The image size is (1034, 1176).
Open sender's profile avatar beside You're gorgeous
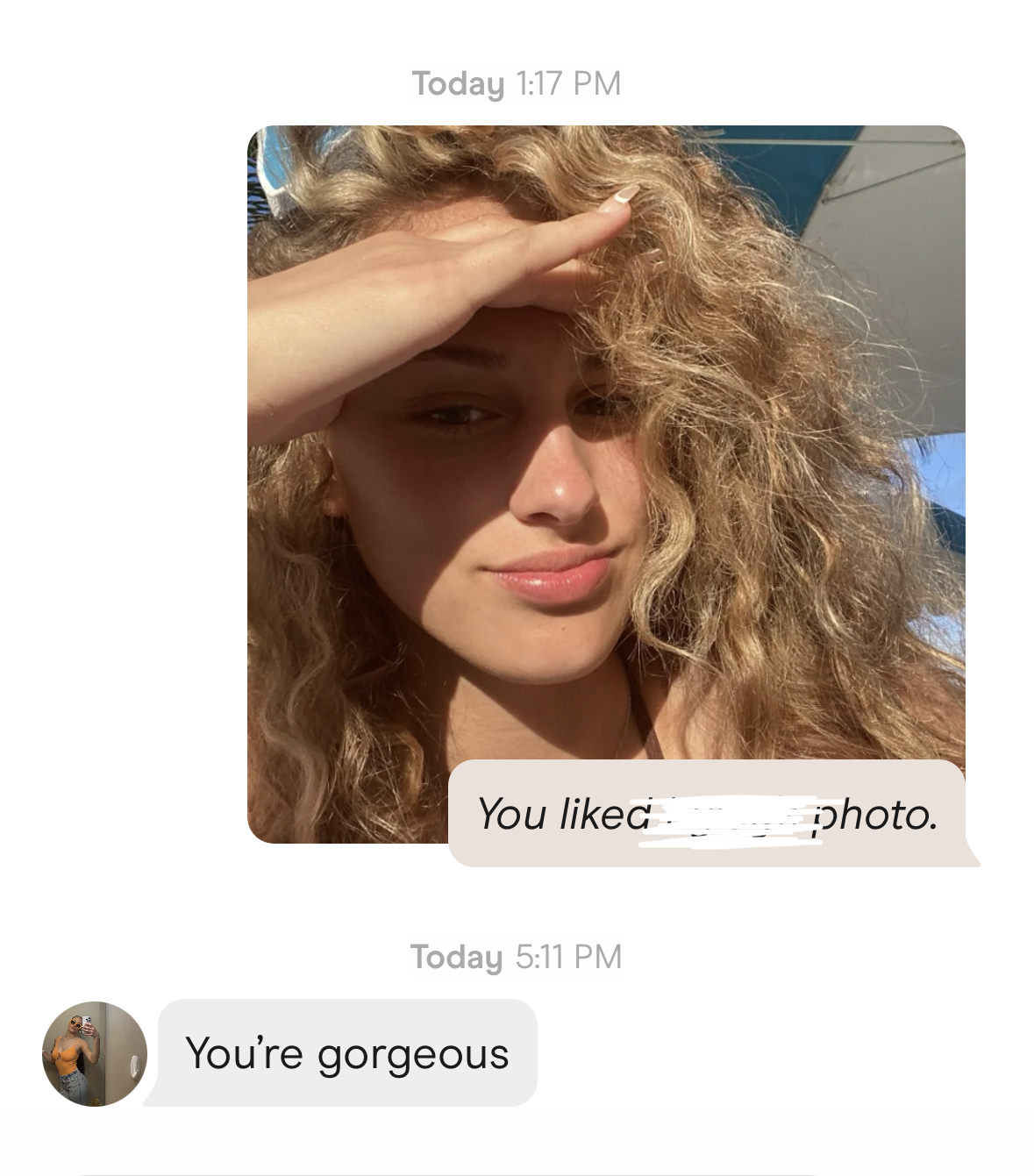(x=95, y=1053)
